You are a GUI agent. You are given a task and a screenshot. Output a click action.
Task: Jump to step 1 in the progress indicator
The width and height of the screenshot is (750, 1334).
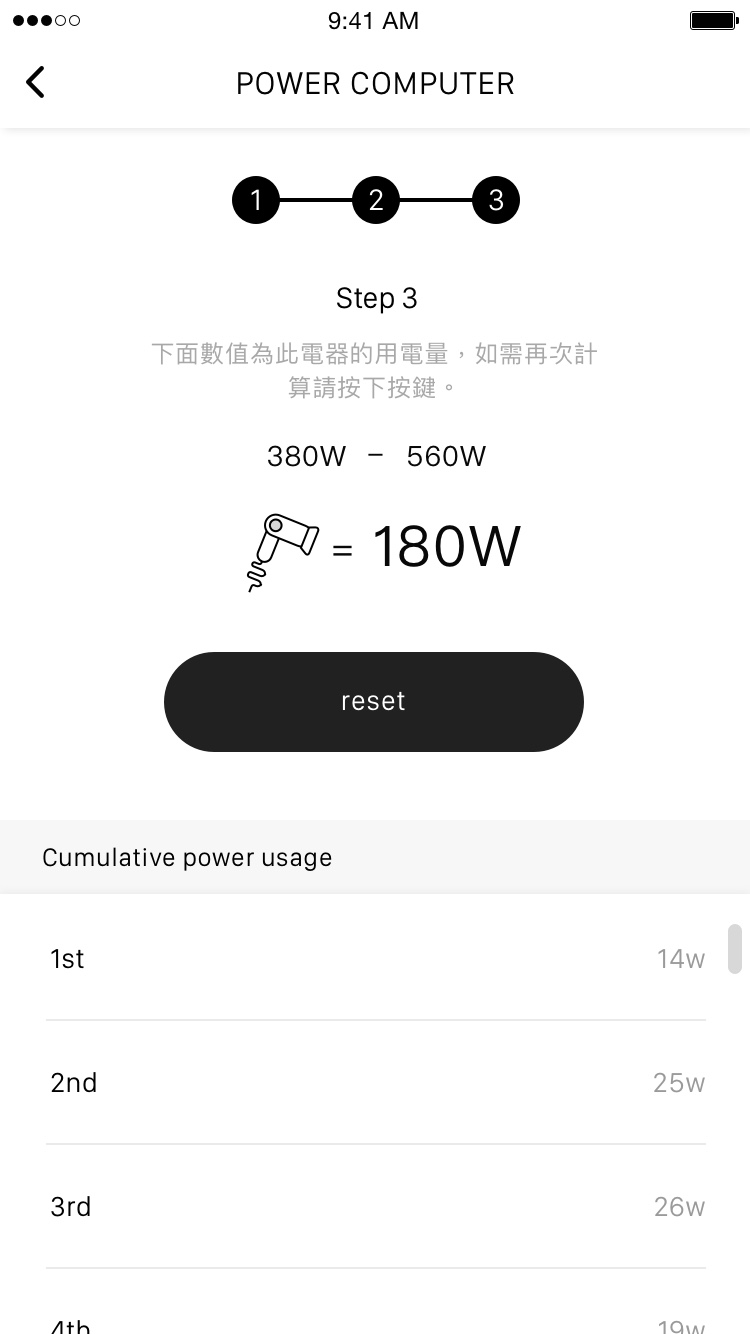click(256, 201)
